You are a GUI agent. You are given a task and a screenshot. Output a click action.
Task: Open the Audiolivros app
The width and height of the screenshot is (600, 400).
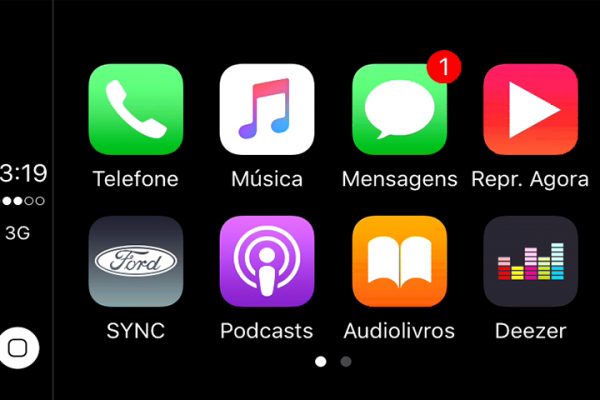coord(398,261)
